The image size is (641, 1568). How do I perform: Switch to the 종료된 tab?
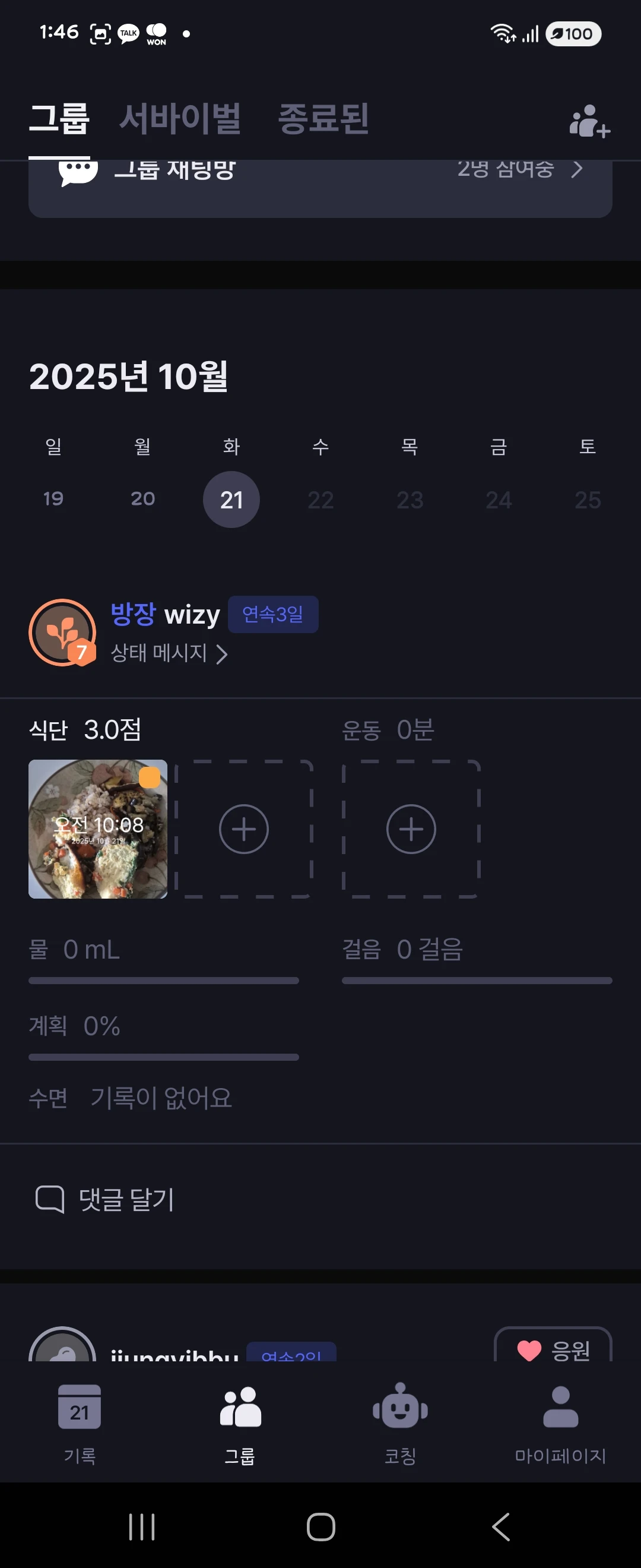tap(323, 118)
